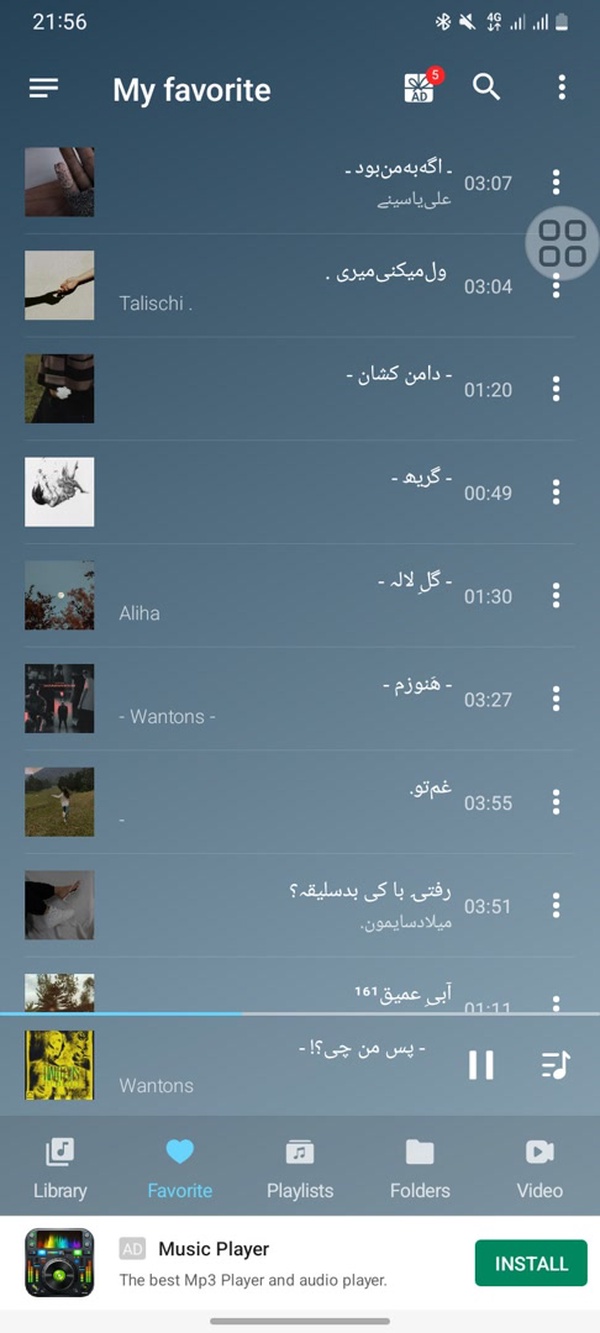600x1333 pixels.
Task: Switch to the Video tab
Action: tap(540, 1168)
